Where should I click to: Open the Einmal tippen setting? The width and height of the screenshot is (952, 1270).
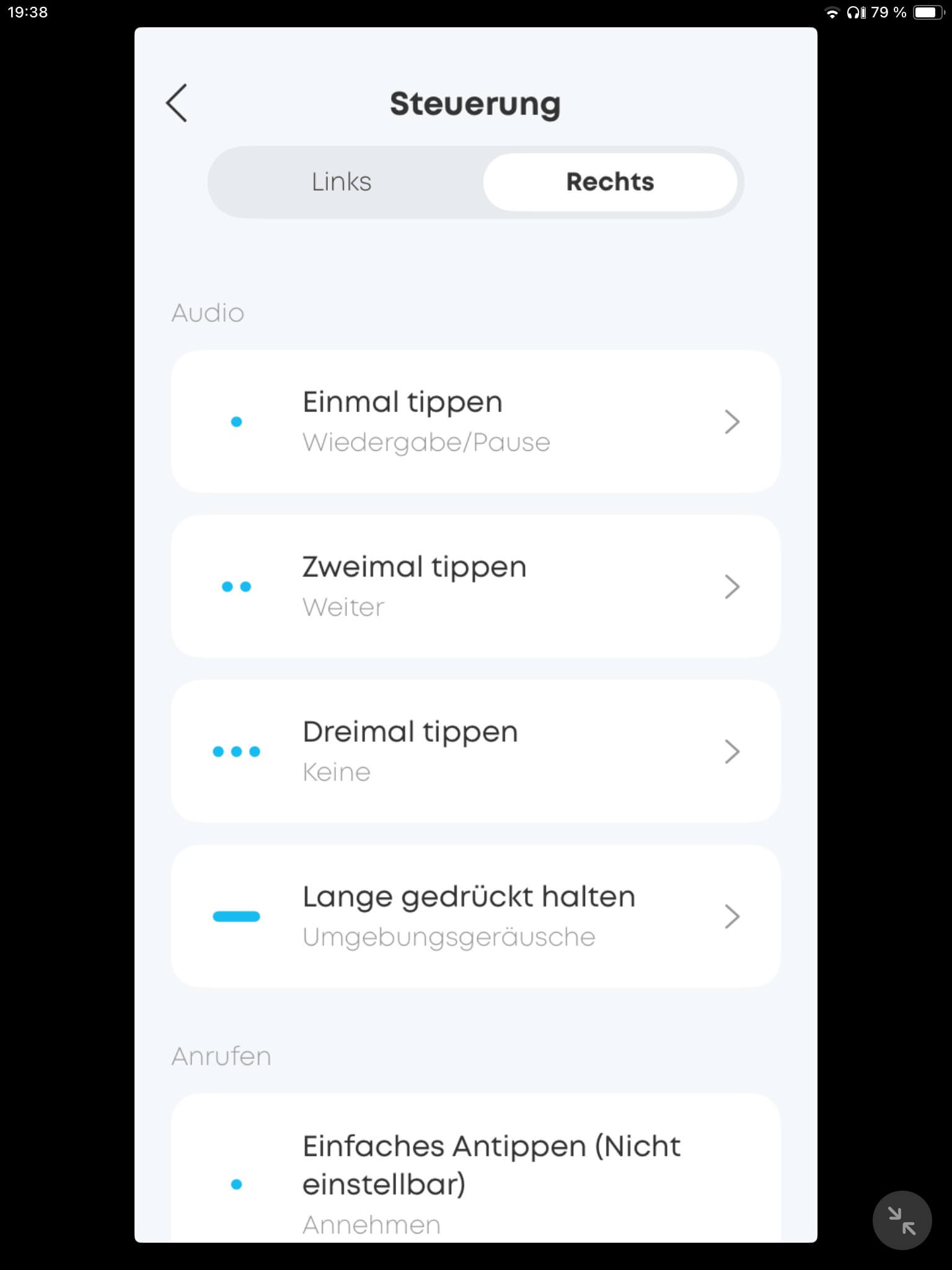tap(475, 422)
